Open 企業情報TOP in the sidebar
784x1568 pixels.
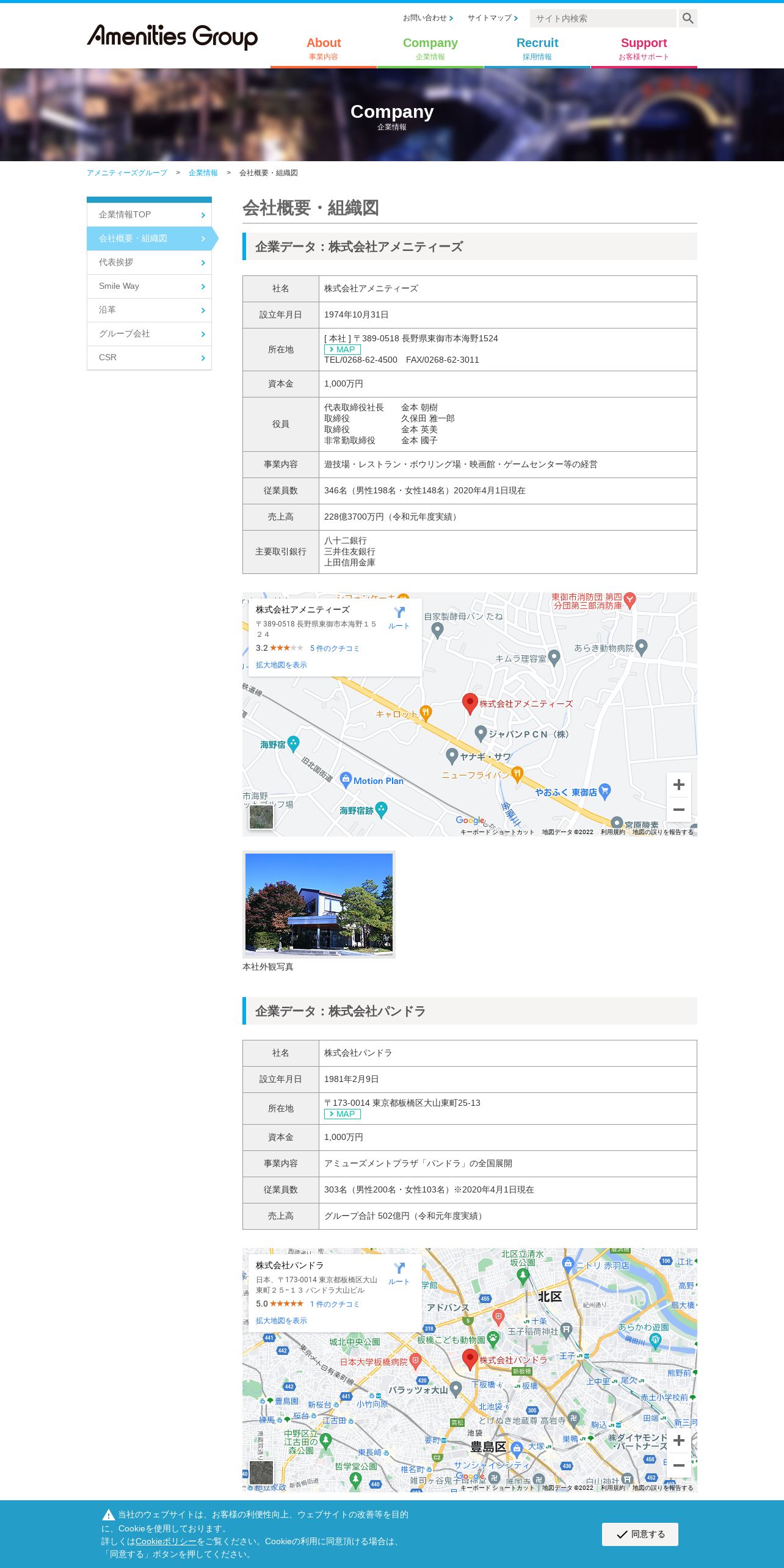click(149, 215)
